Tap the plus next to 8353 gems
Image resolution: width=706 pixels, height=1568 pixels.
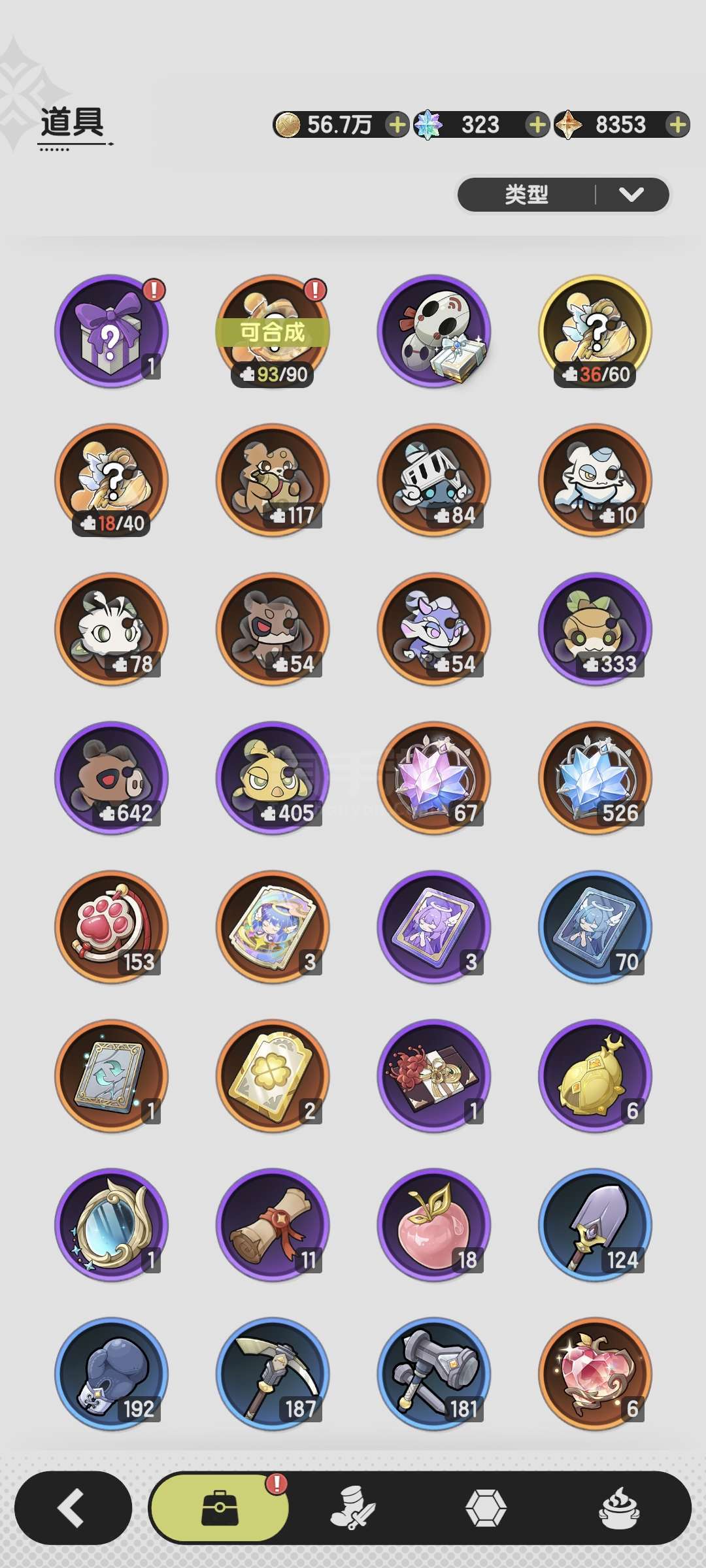click(x=678, y=124)
